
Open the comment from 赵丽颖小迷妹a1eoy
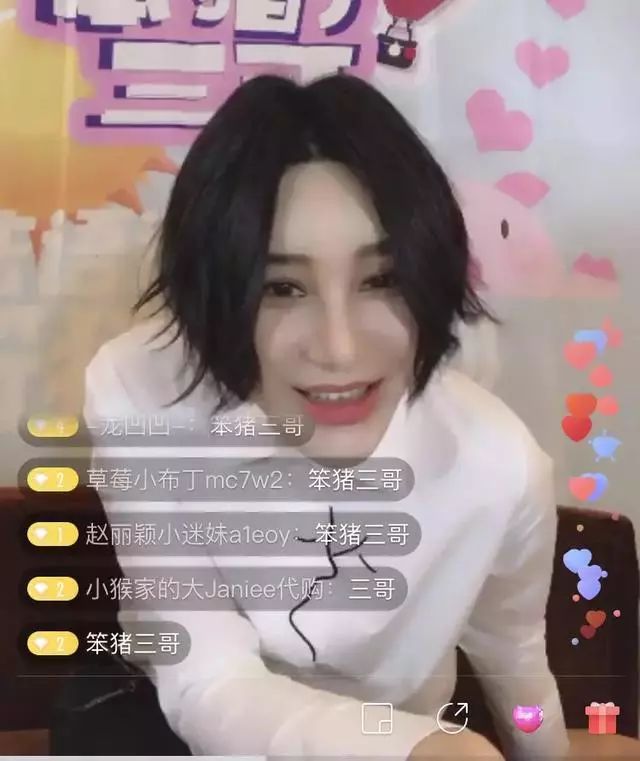point(220,534)
